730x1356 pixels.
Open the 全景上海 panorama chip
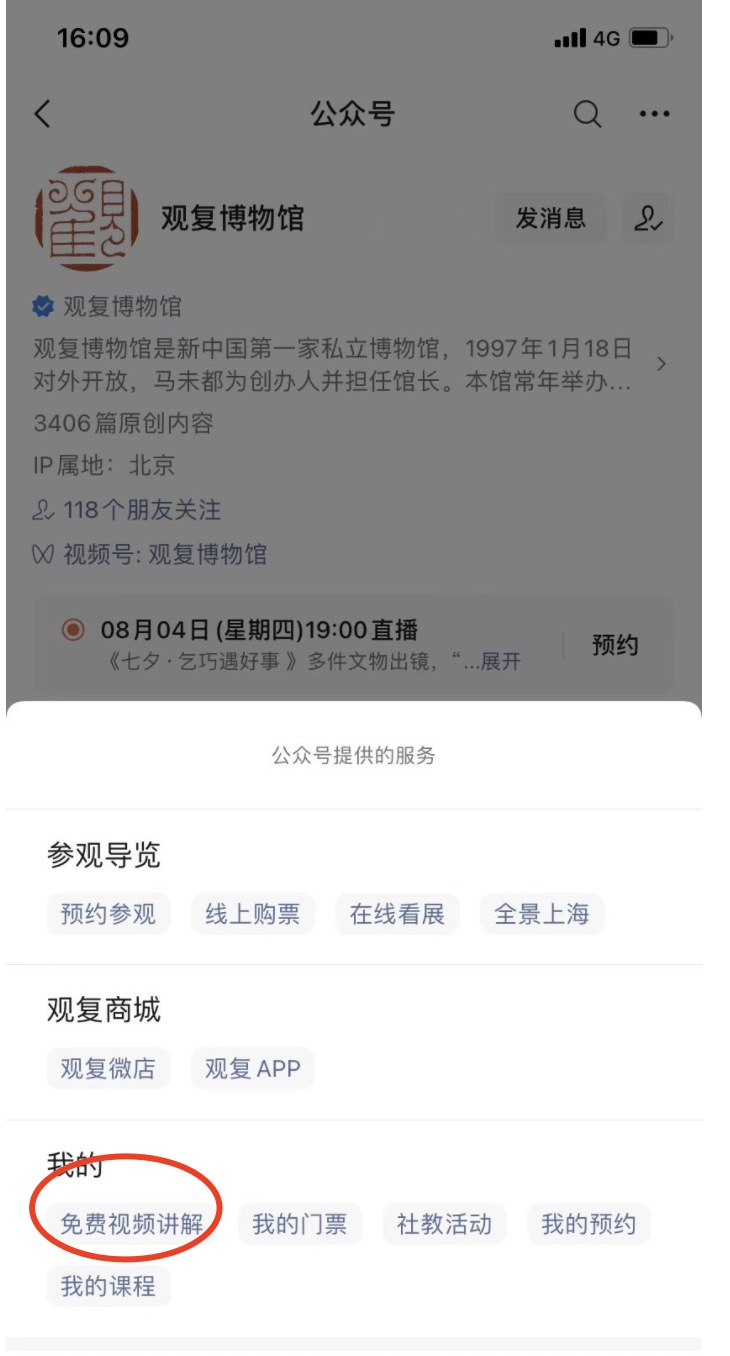[541, 914]
